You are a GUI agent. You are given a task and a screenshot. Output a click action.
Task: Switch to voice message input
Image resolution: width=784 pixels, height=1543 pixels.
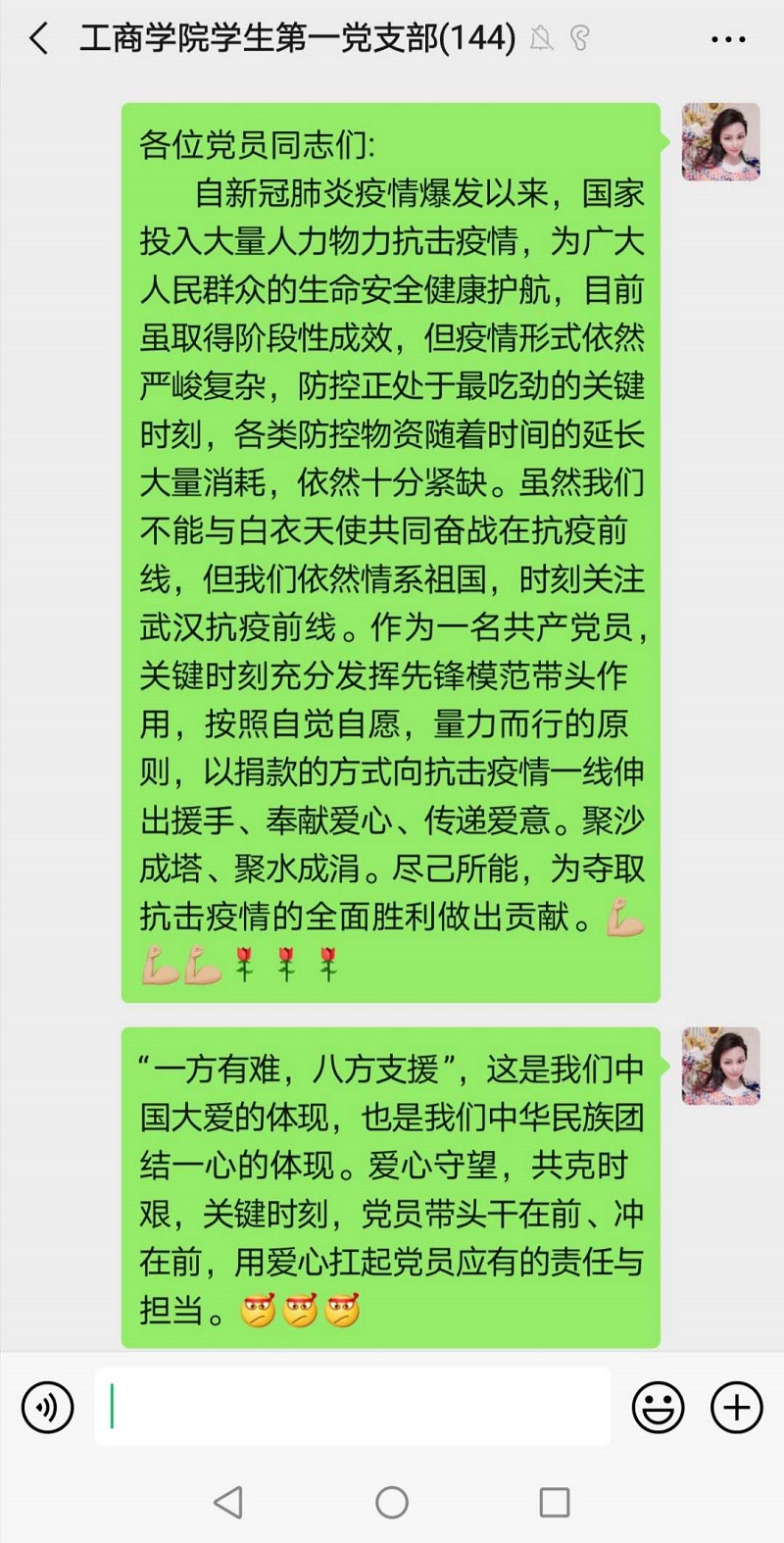tap(47, 1408)
